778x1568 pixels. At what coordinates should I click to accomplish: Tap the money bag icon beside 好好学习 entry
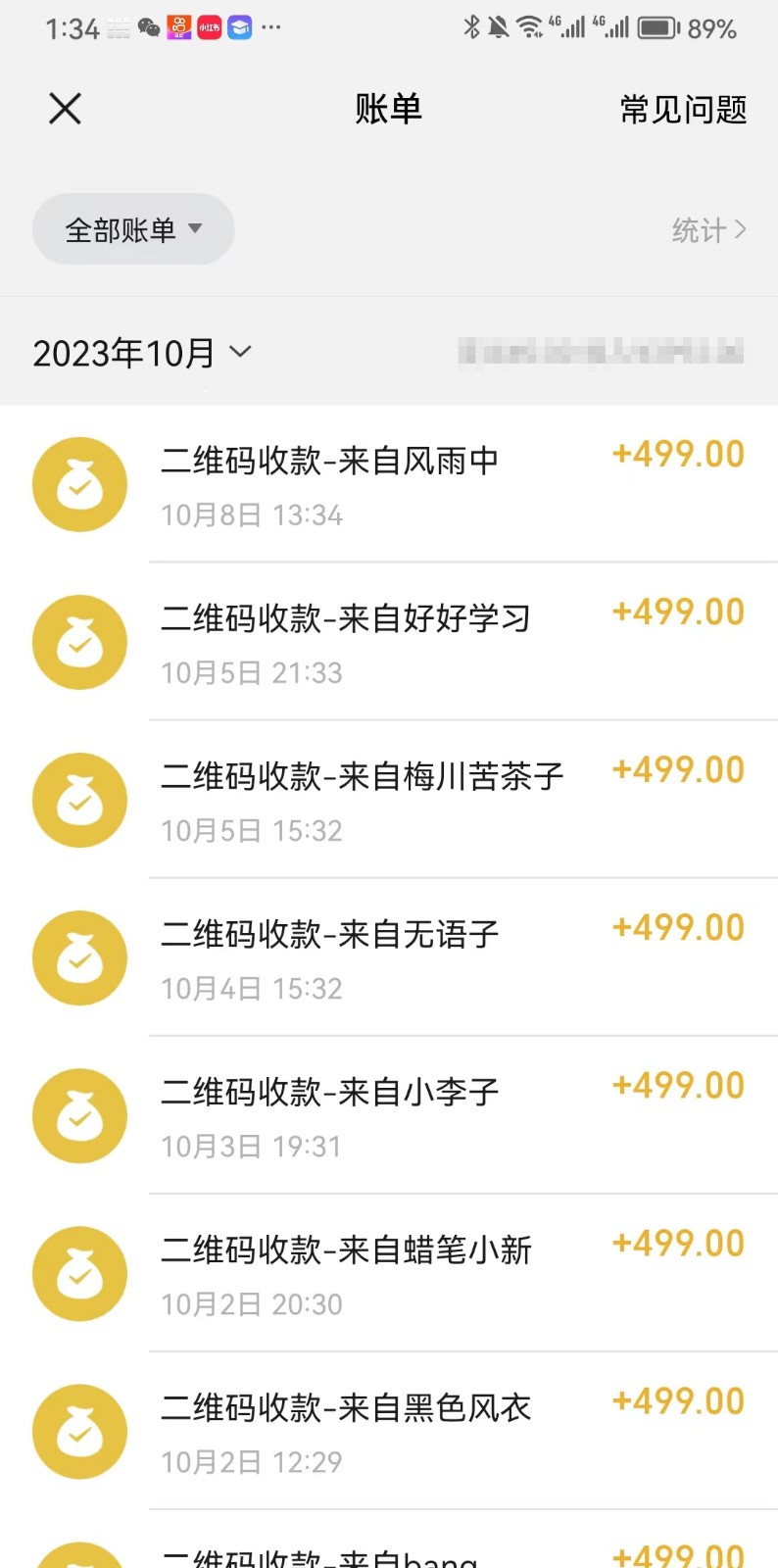point(79,642)
